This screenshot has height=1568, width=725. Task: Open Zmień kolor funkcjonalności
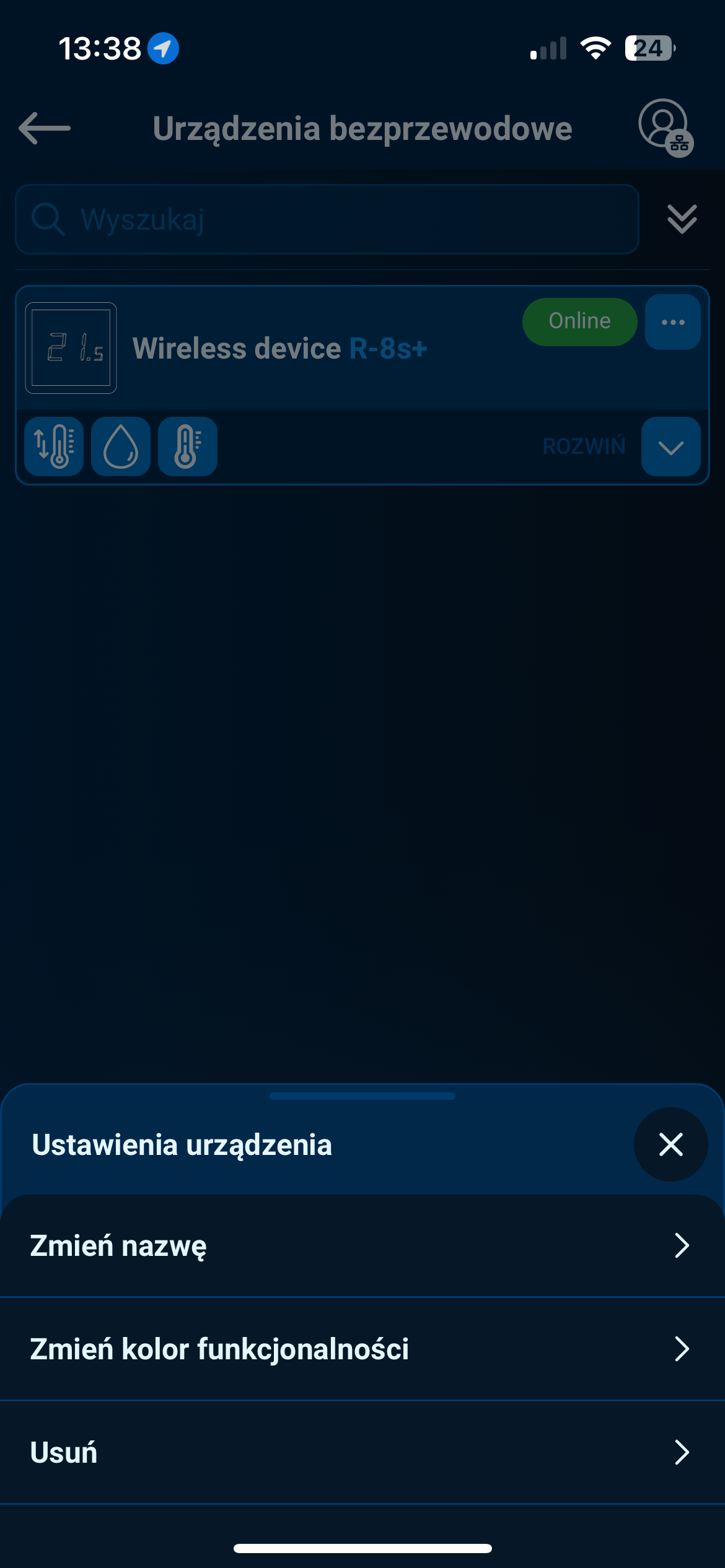click(x=362, y=1349)
